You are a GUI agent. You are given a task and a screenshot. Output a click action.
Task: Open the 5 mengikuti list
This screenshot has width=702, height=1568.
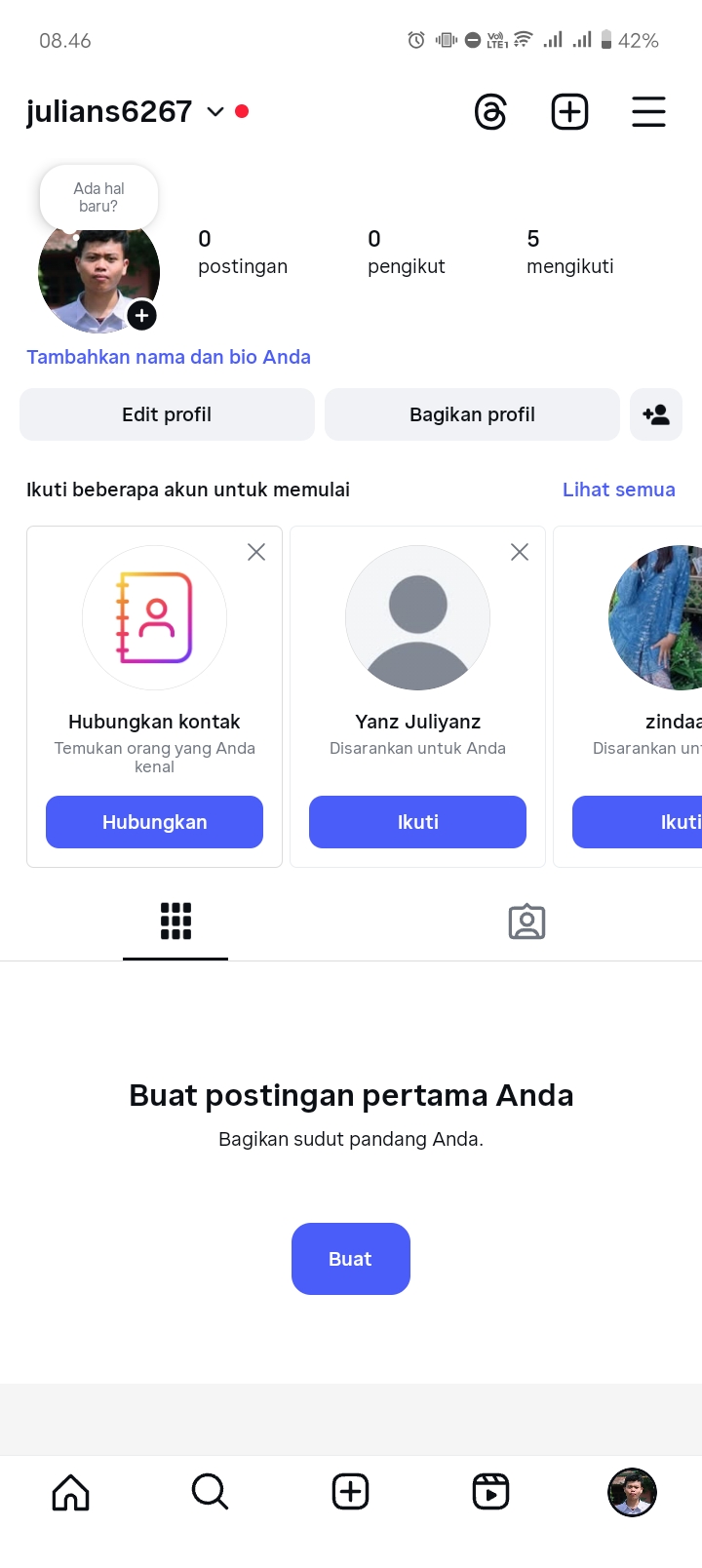(569, 252)
